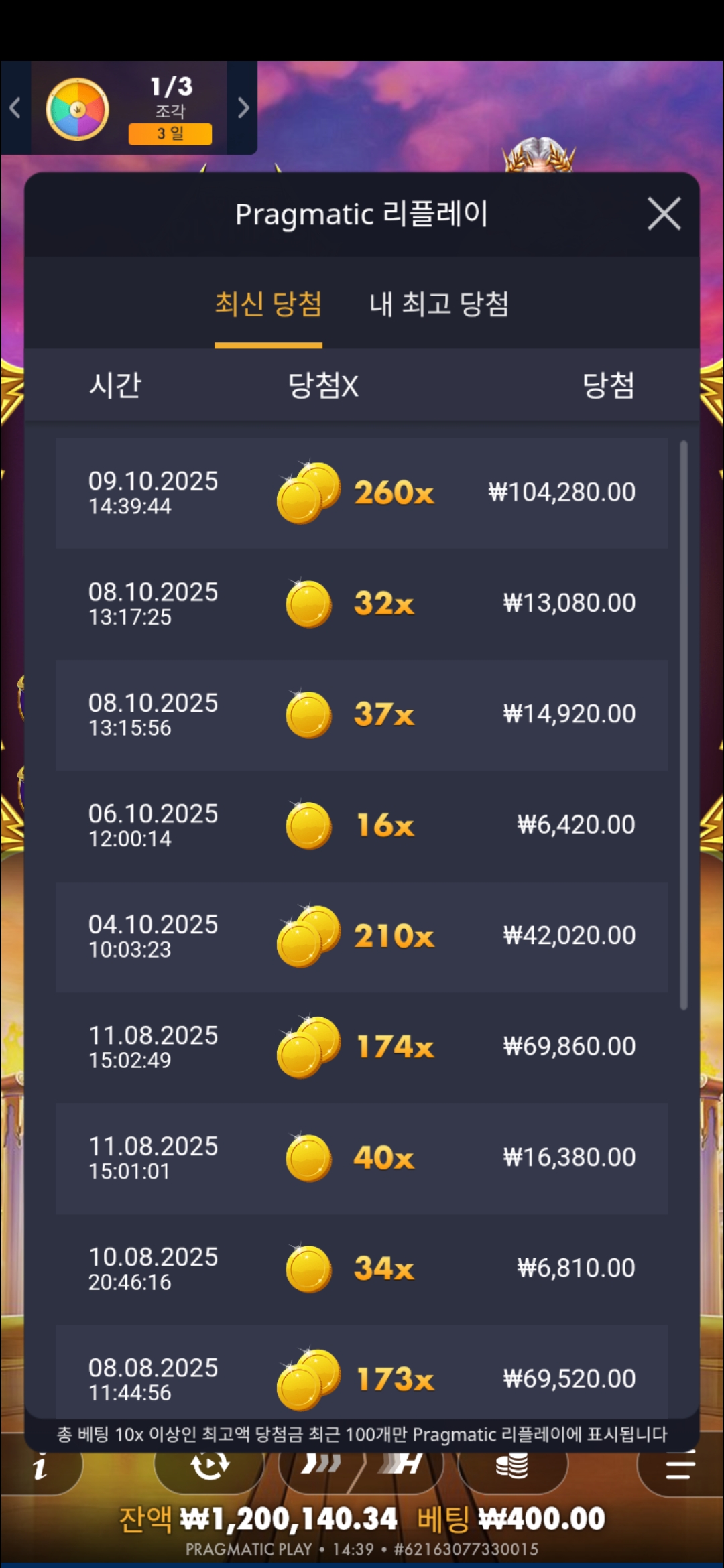Screen dimensions: 724x1568
Task: Go to the next promotion banner
Action: click(243, 107)
